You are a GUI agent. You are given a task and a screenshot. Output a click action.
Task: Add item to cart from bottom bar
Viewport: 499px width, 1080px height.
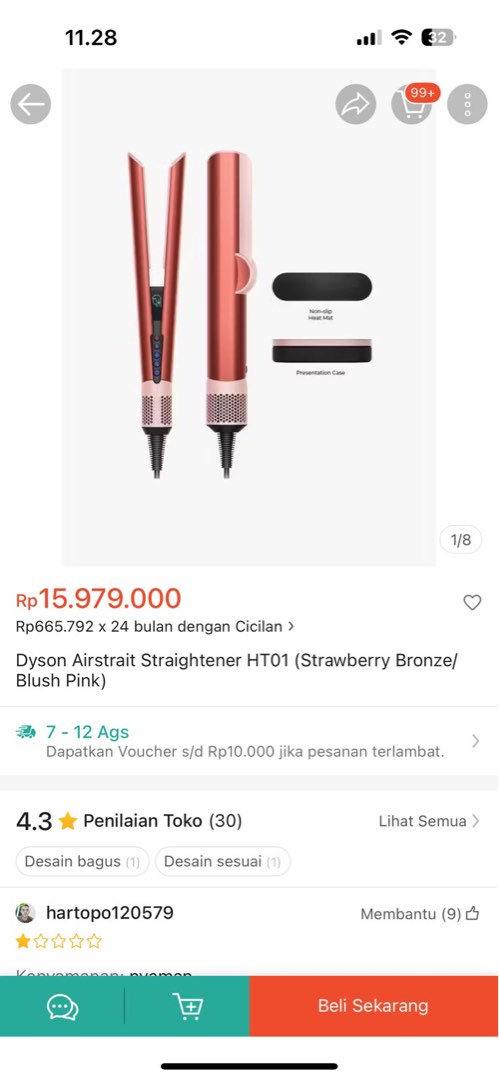(x=187, y=1006)
